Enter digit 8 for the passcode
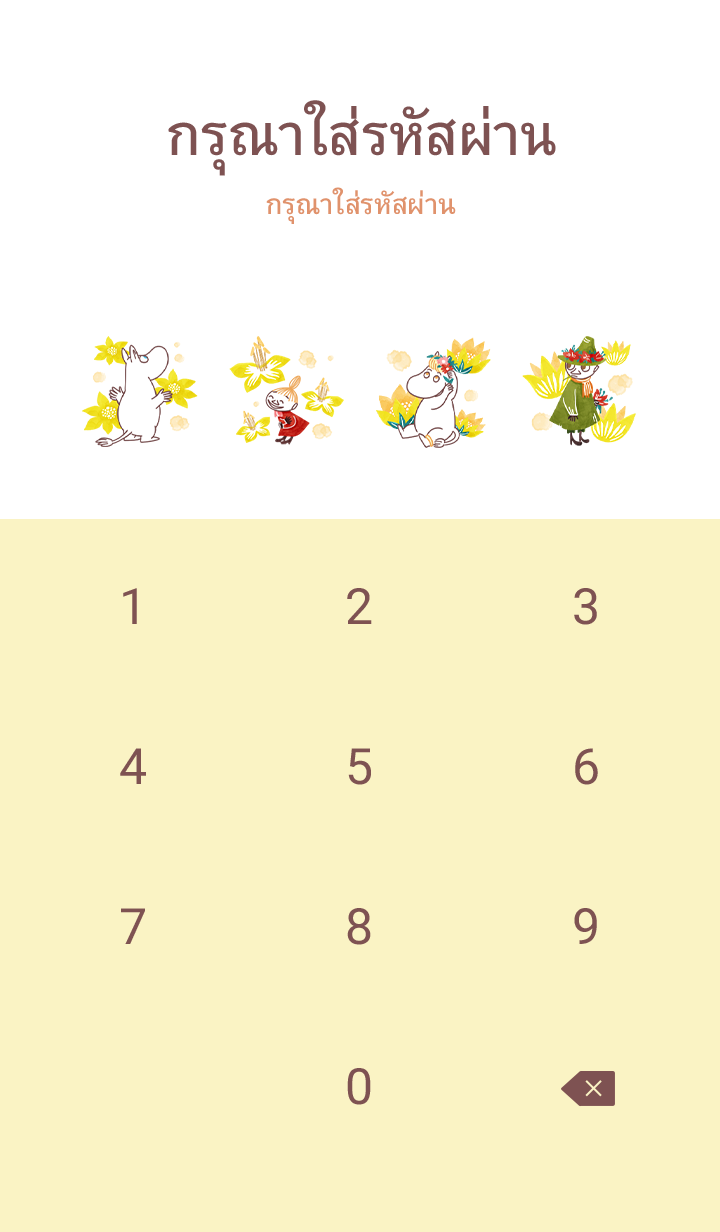Viewport: 720px width, 1232px height. 359,927
